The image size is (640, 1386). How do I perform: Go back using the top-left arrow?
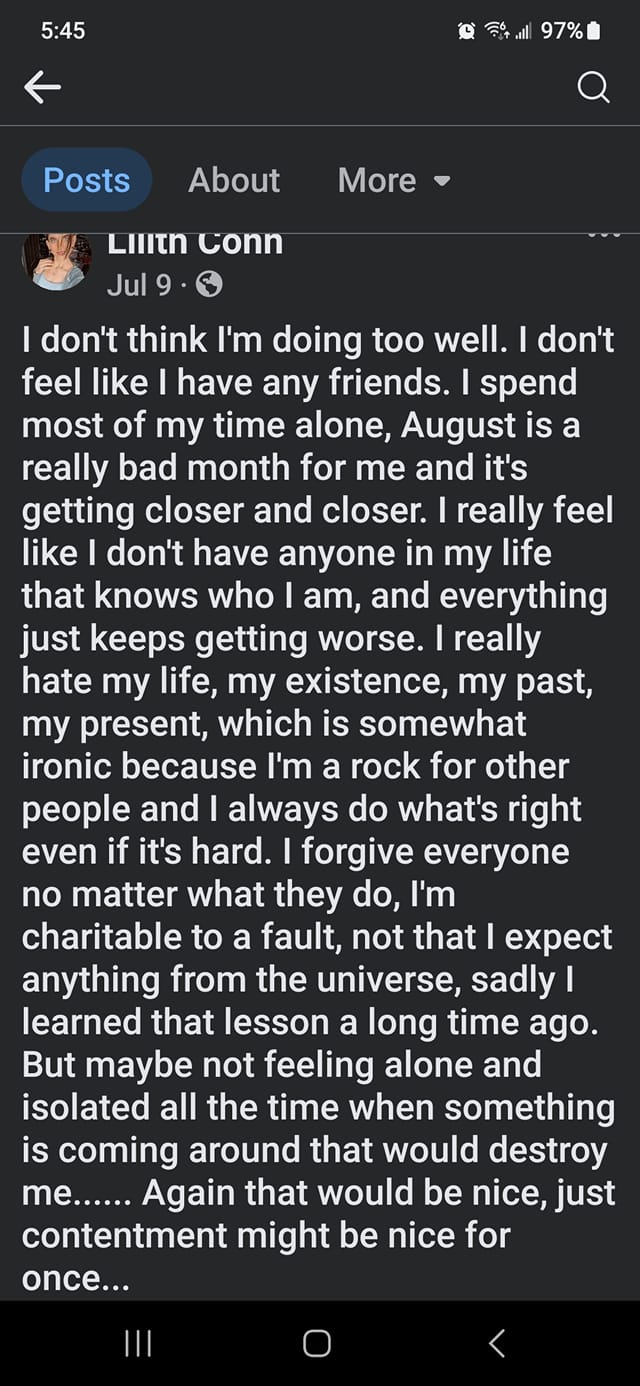point(42,89)
